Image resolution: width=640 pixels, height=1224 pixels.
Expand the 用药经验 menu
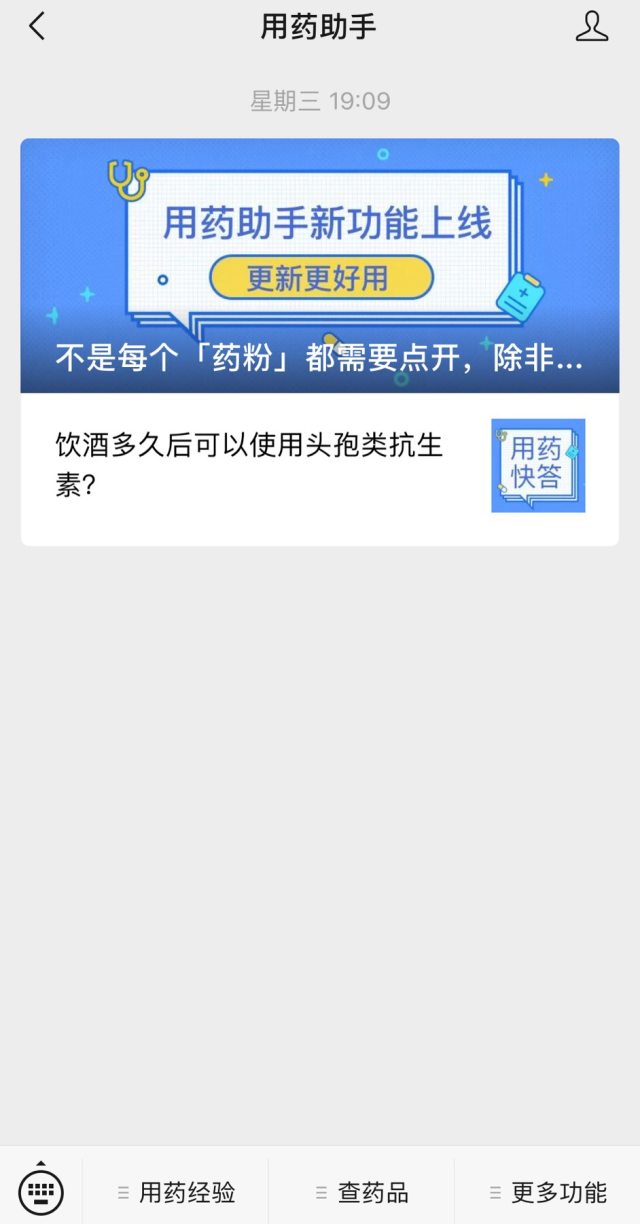176,1192
